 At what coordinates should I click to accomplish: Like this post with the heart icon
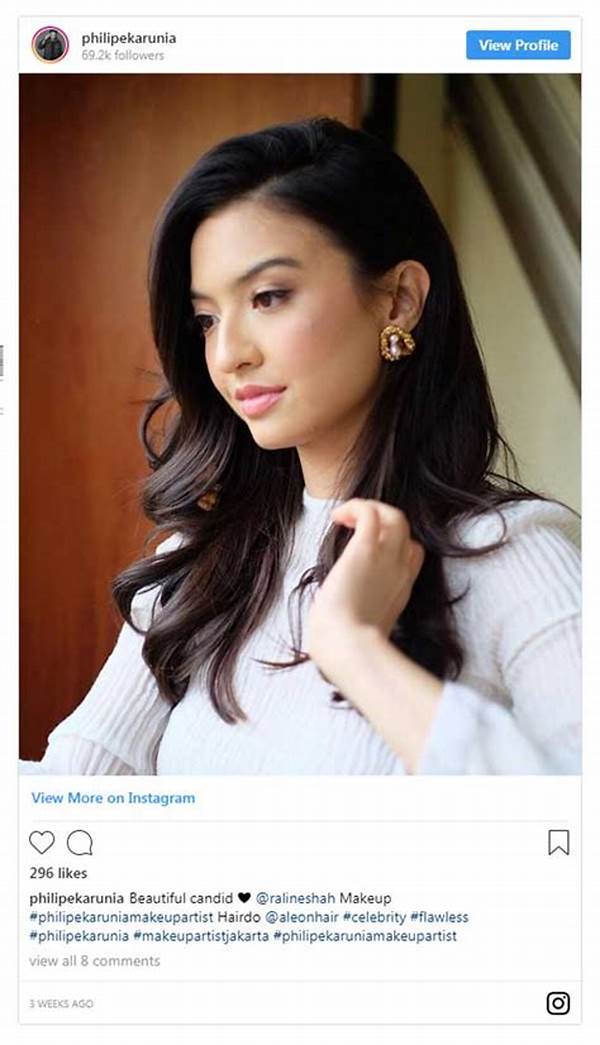[x=42, y=843]
